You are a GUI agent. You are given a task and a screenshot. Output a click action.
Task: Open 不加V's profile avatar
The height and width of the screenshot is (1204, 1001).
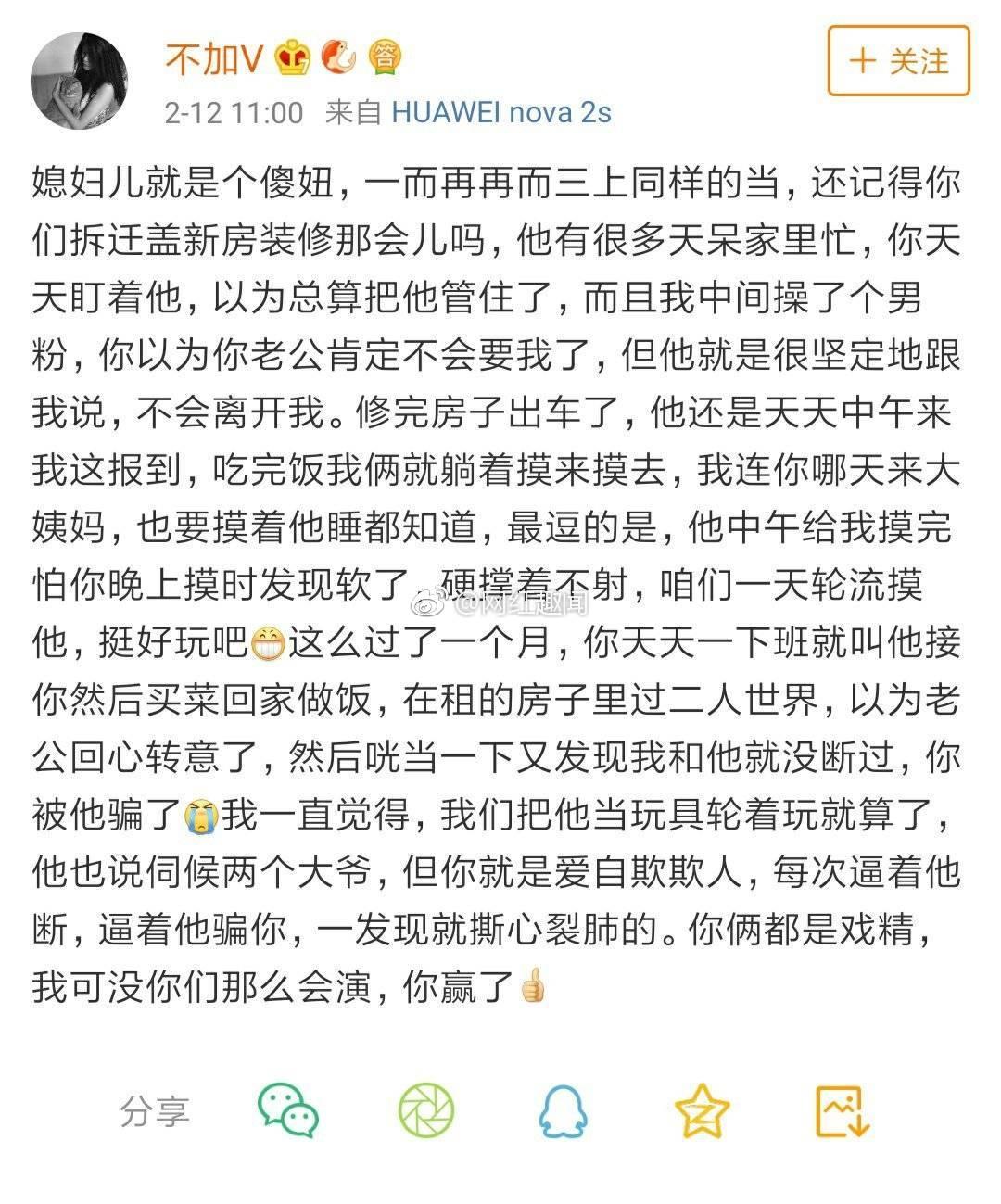click(79, 80)
